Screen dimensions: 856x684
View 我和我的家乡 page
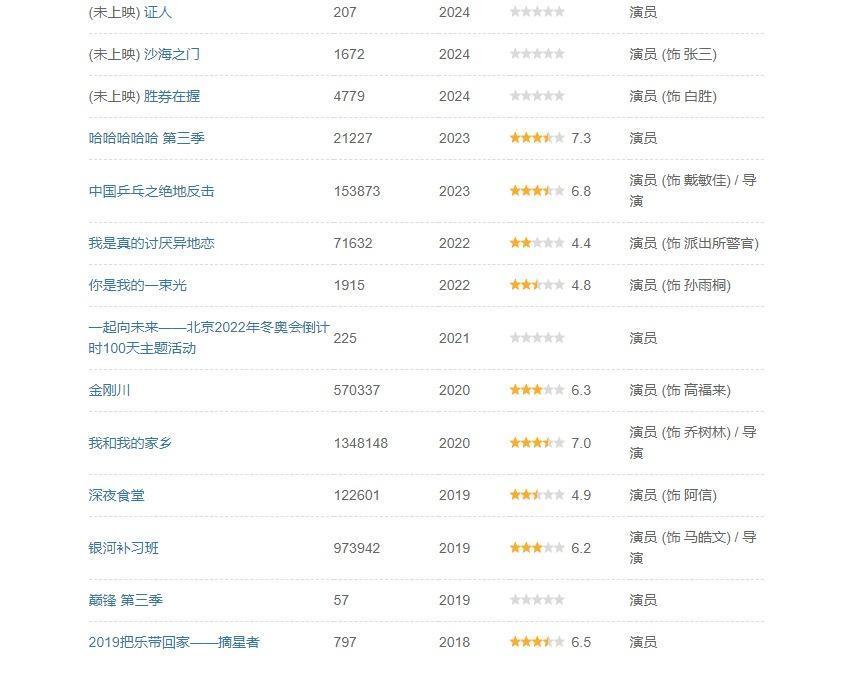[130, 443]
